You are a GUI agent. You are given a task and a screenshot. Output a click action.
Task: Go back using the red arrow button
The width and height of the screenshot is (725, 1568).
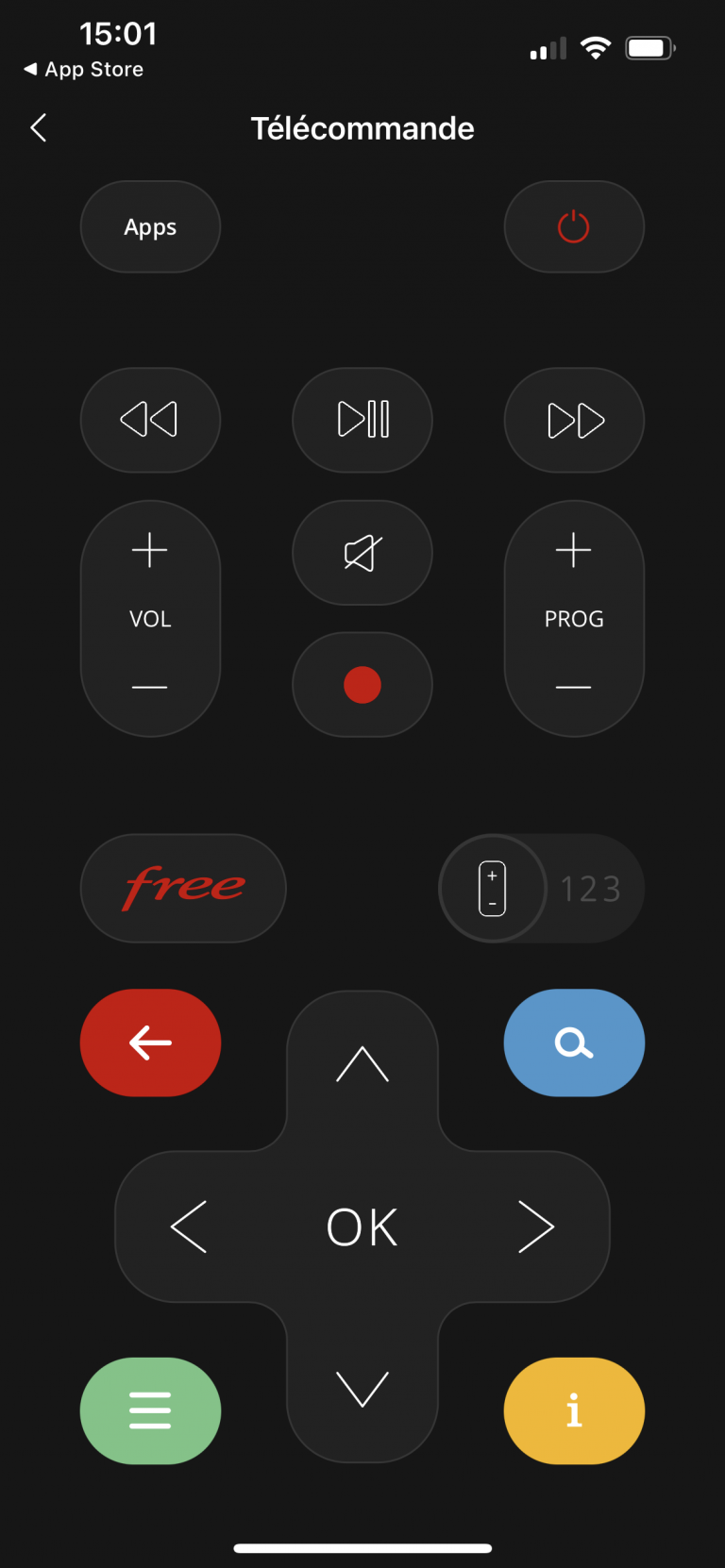tap(150, 1043)
